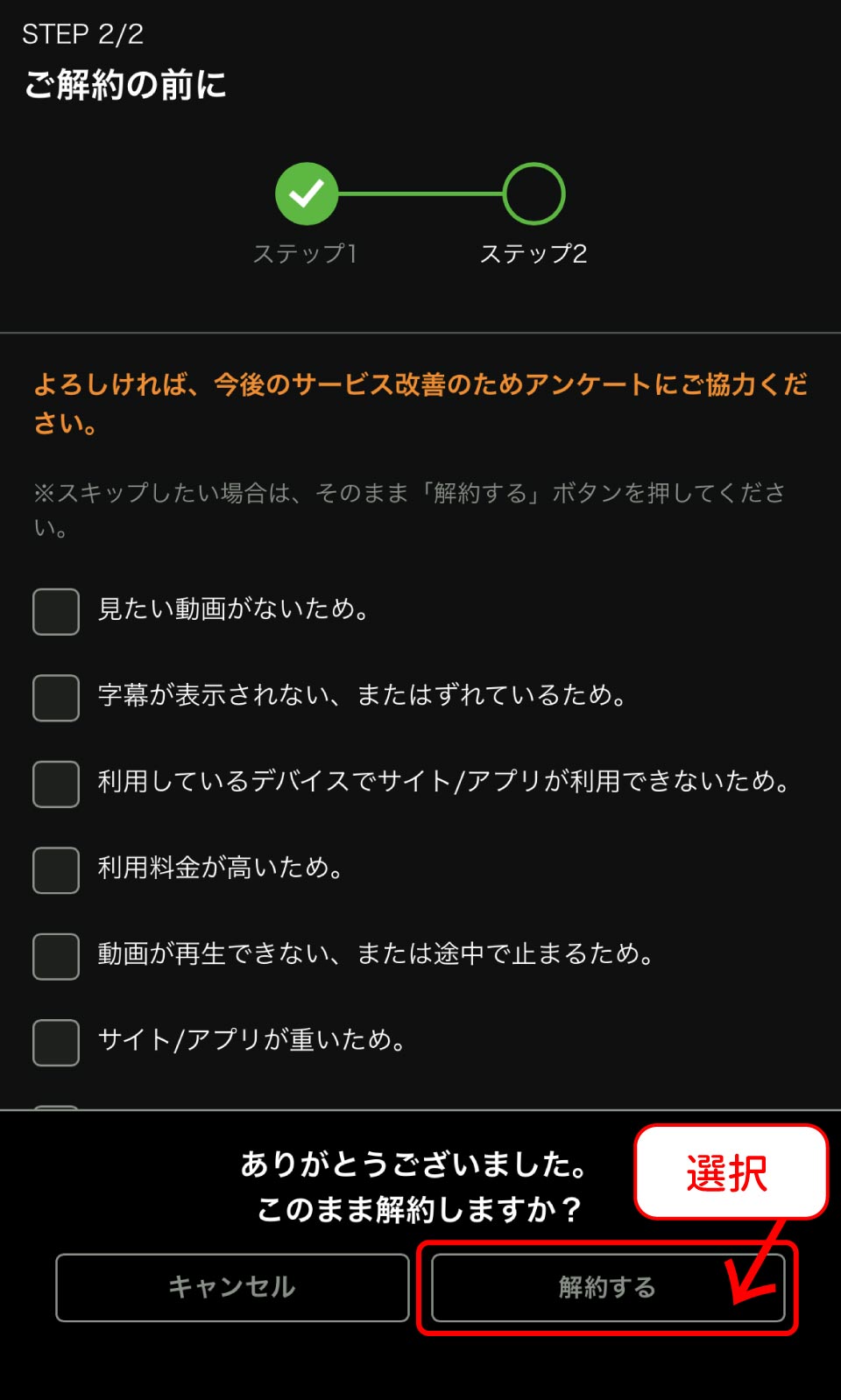Screen dimensions: 841x1400
Task: Click the キャンセル button
Action: click(231, 1287)
